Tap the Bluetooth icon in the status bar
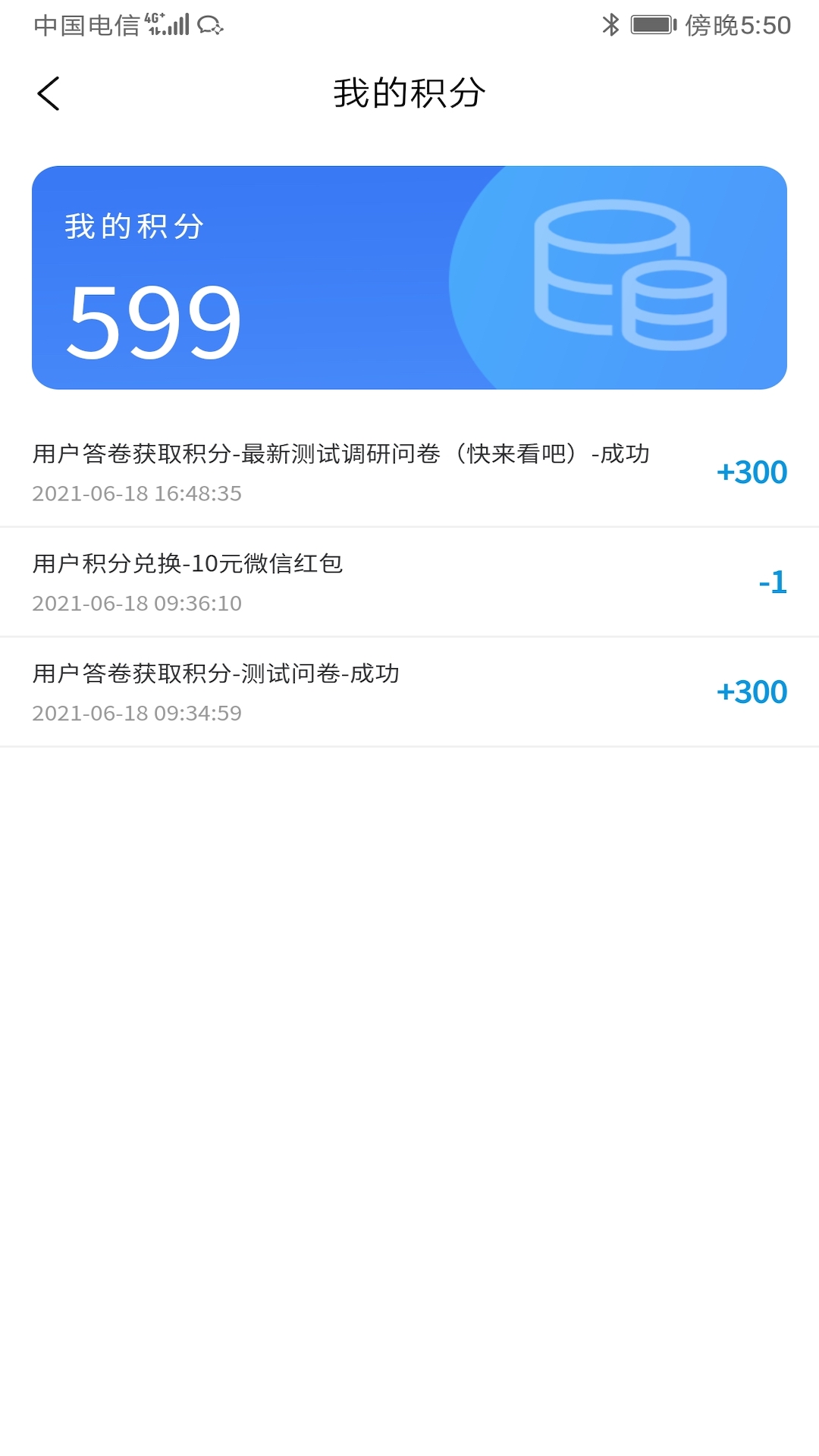This screenshot has height=1456, width=819. coord(609,24)
